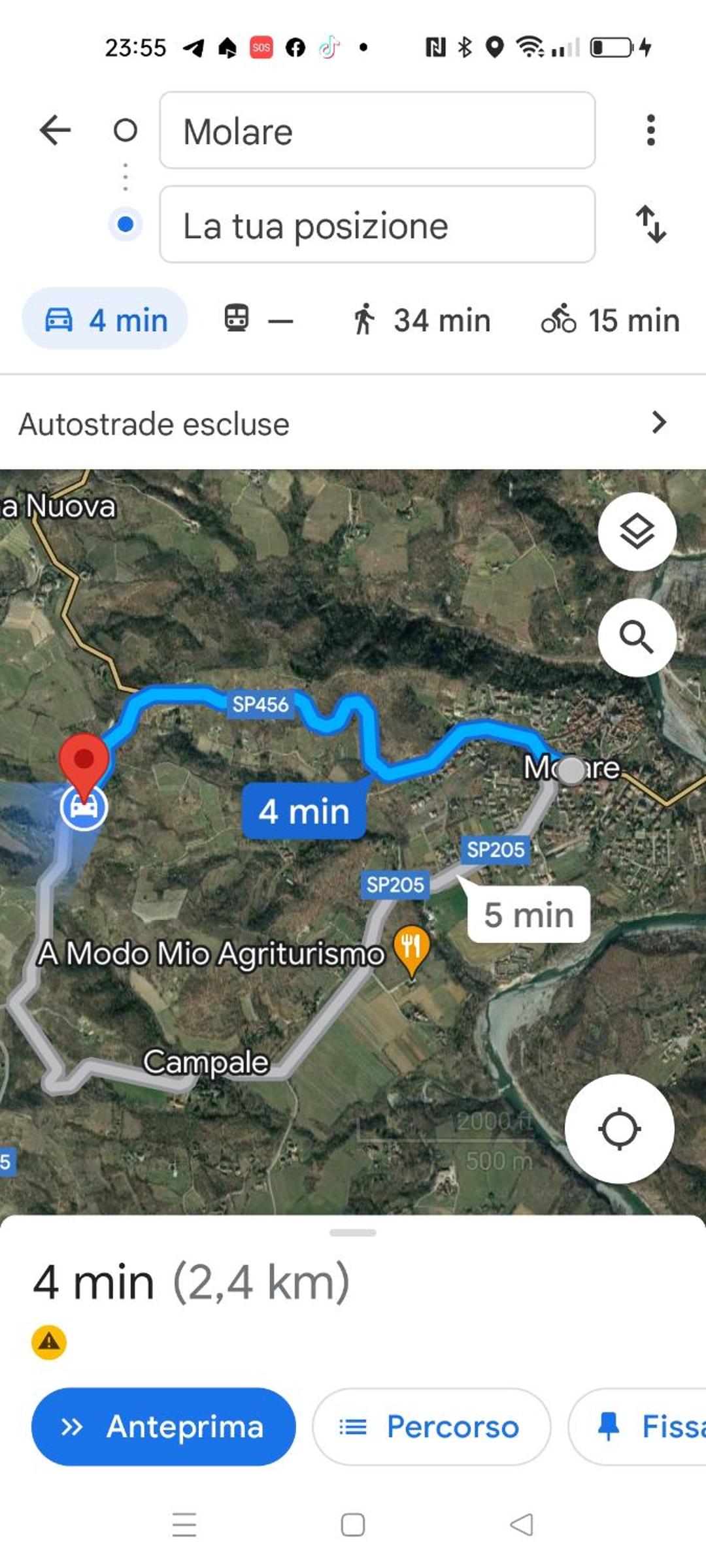Image resolution: width=706 pixels, height=1568 pixels.
Task: Edit the Molare starting point field
Action: (x=377, y=130)
